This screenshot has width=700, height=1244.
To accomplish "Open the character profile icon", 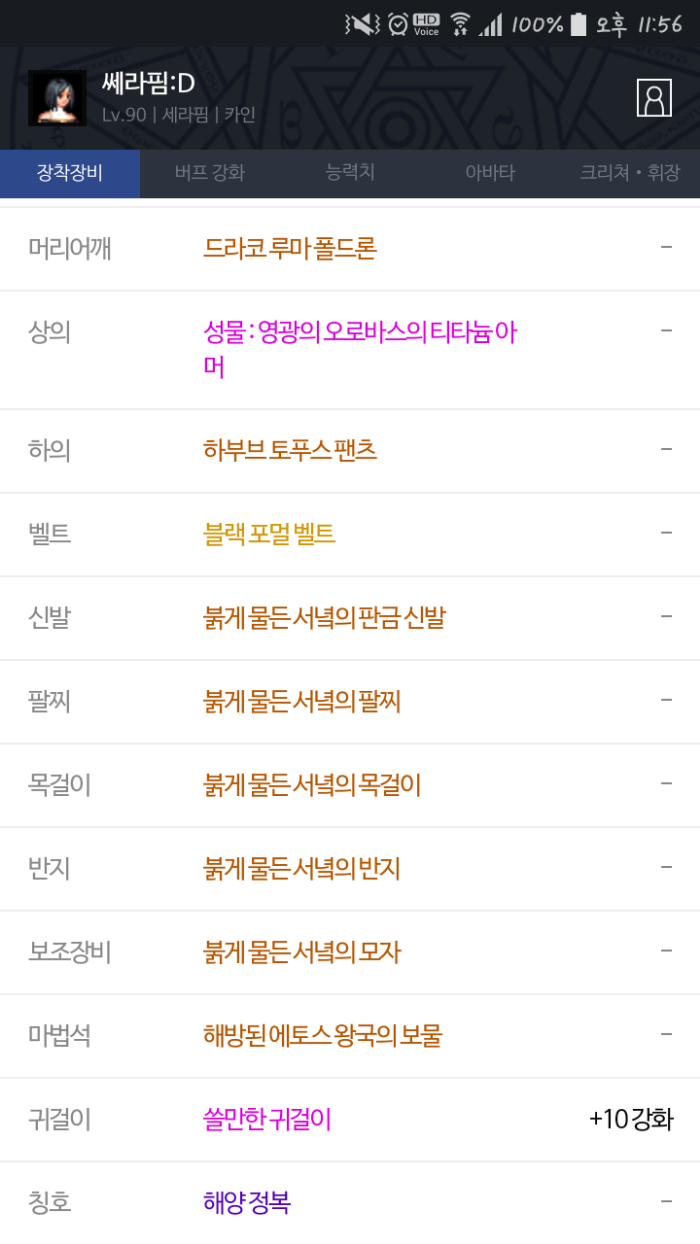I will coord(654,98).
